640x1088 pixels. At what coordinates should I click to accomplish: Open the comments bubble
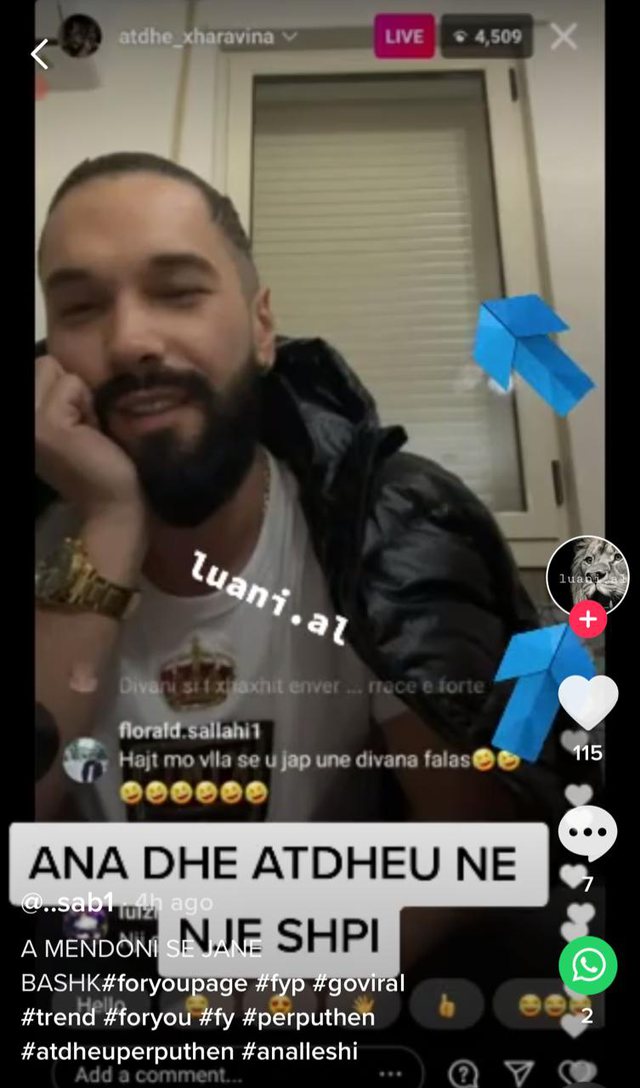click(x=587, y=832)
